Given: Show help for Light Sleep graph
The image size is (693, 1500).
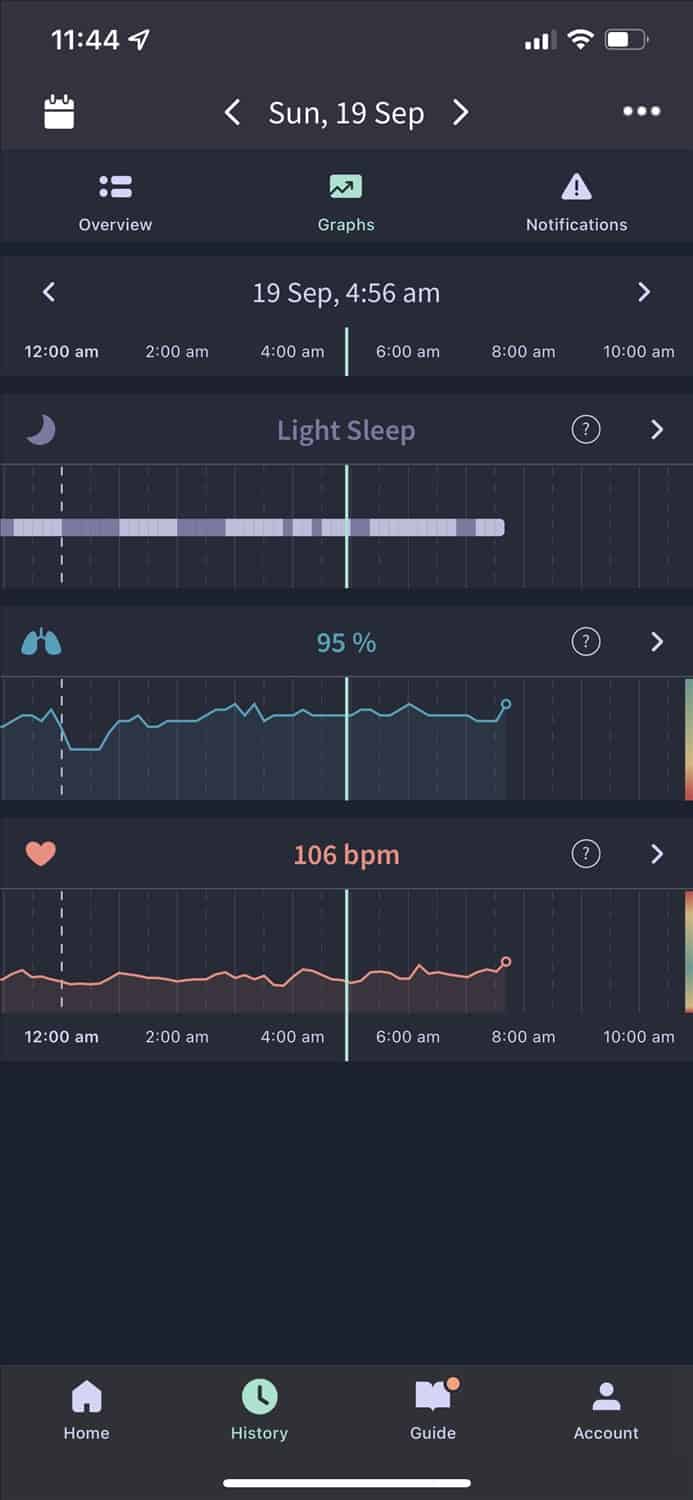Looking at the screenshot, I should click(586, 430).
